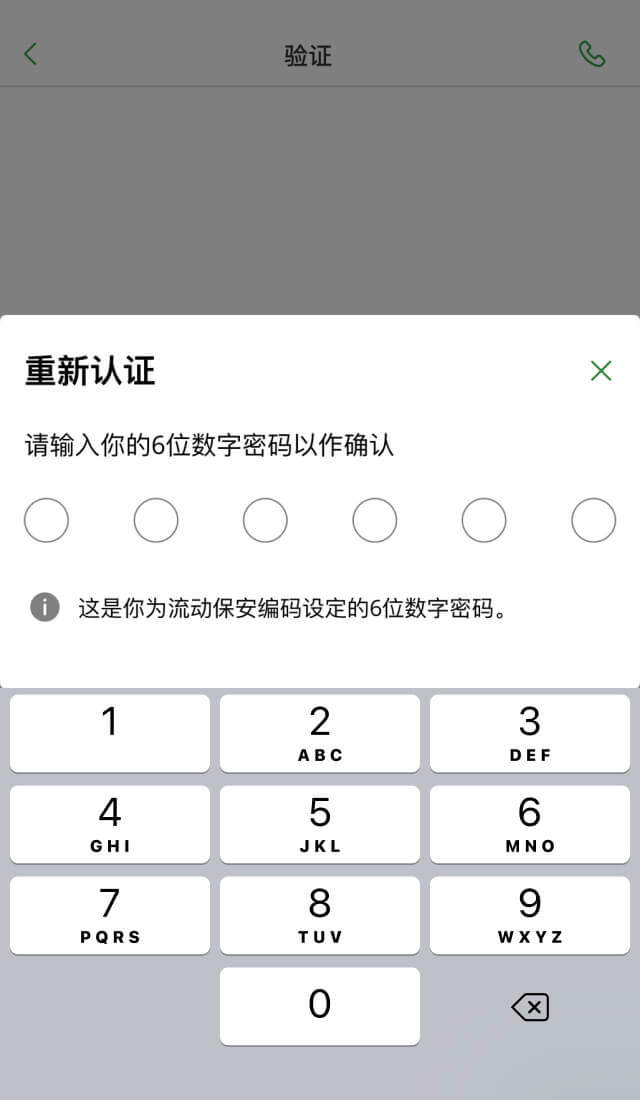Open the phone call icon
This screenshot has height=1100, width=640.
click(592, 54)
